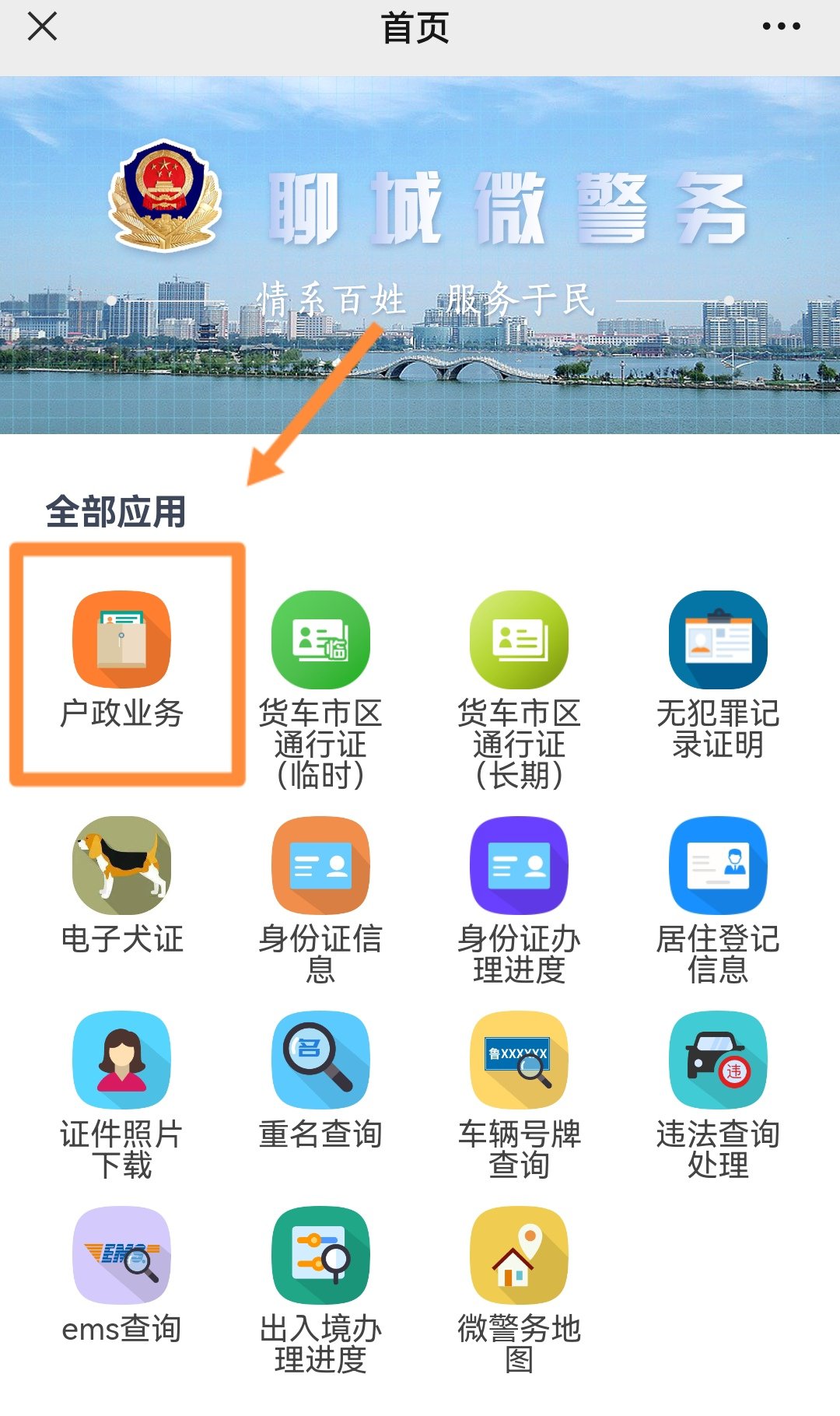Image resolution: width=840 pixels, height=1416 pixels.
Task: Check 出入境办理进度
Action: [320, 1255]
